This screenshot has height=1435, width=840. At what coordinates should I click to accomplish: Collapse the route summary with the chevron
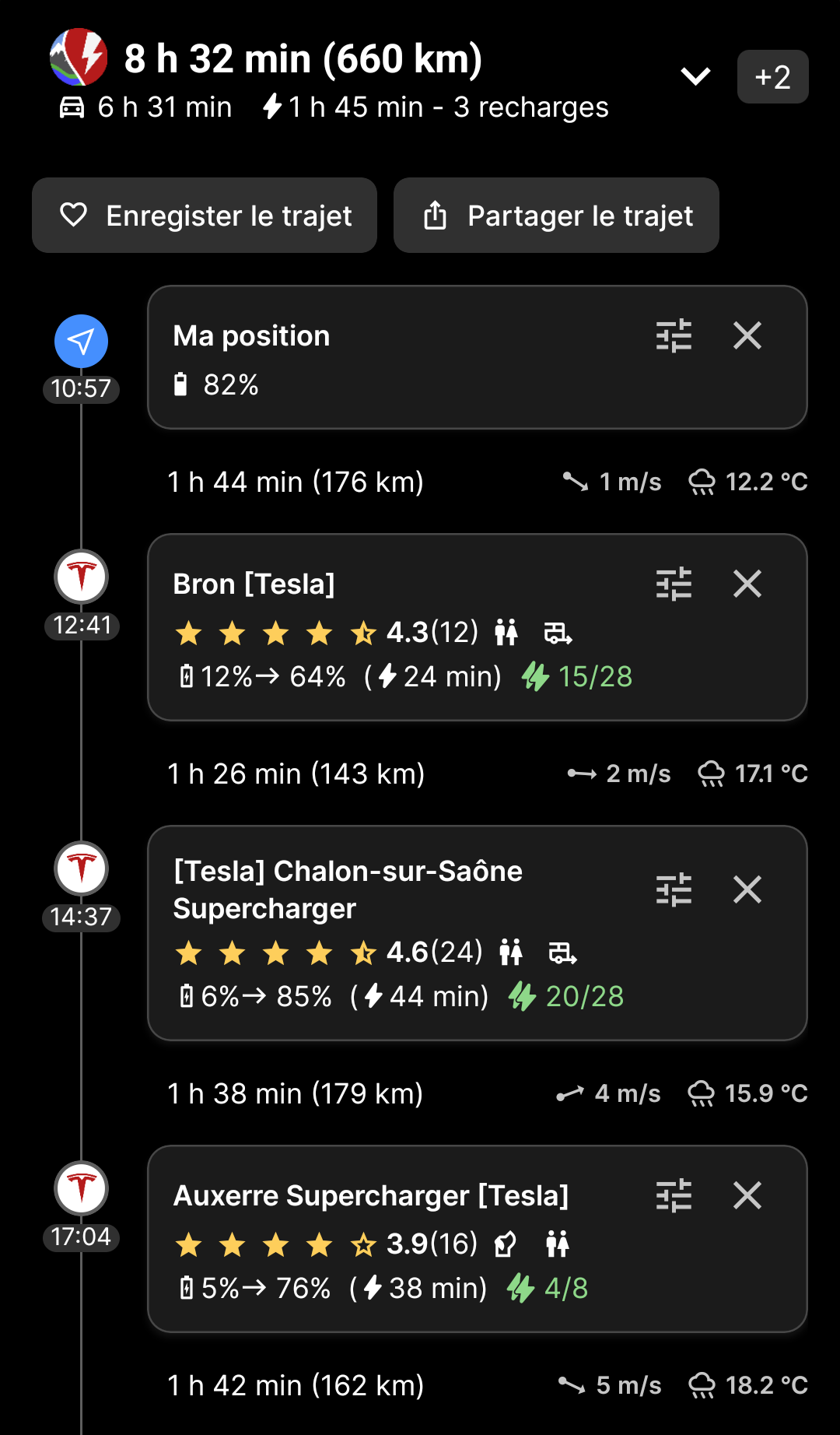click(695, 76)
